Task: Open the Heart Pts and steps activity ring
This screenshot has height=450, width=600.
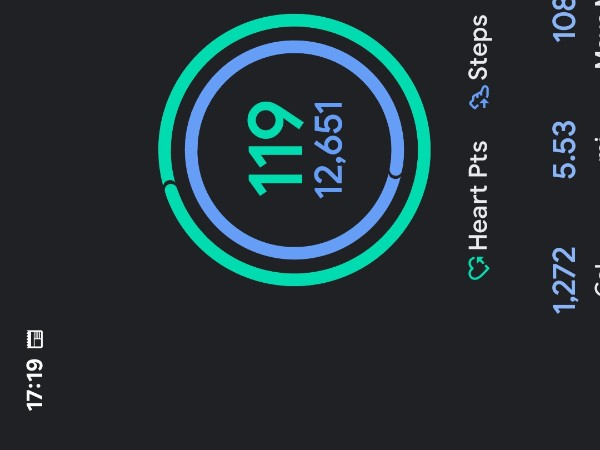Action: pos(294,150)
